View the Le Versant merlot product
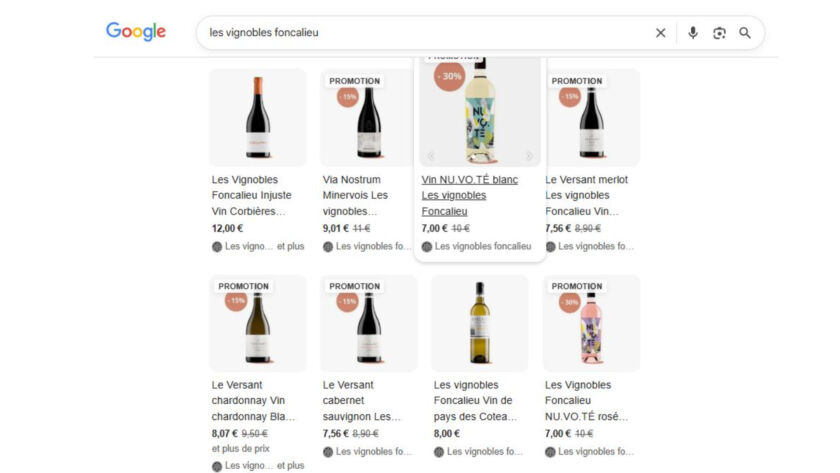 tap(587, 195)
